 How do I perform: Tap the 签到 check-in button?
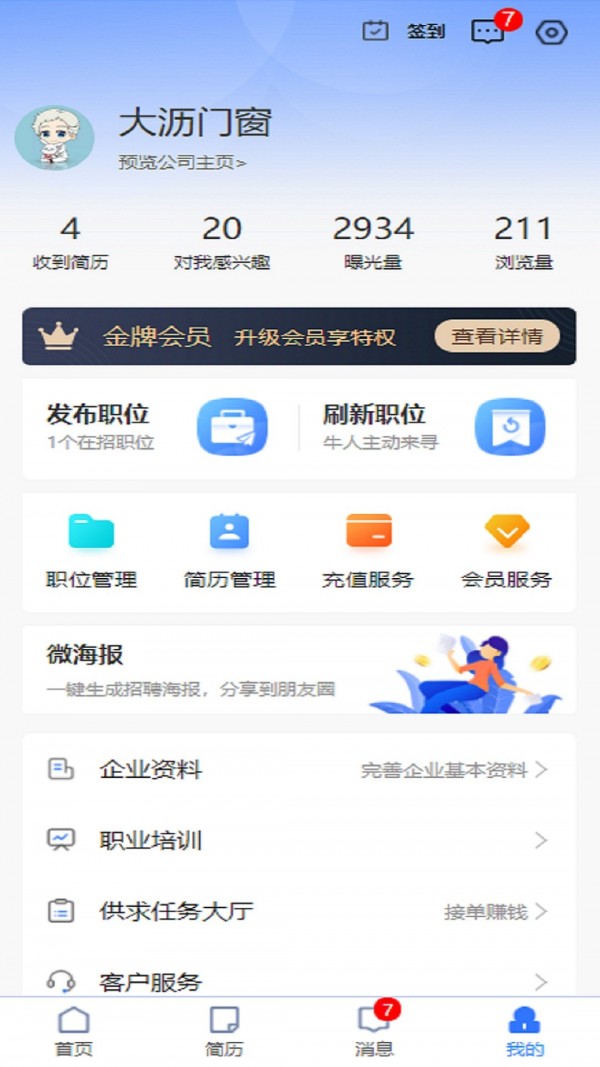click(x=406, y=32)
